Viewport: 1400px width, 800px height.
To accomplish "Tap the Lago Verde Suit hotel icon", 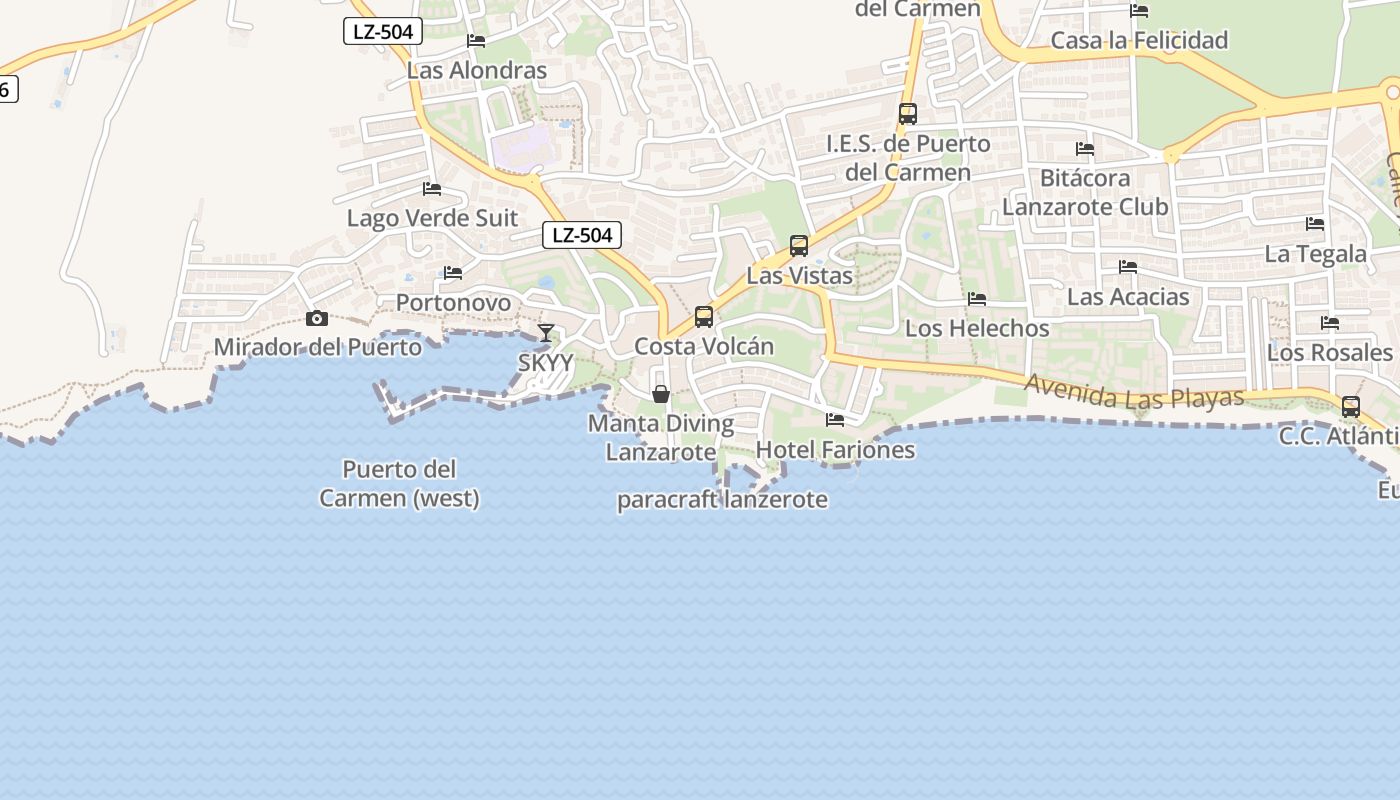I will point(432,189).
